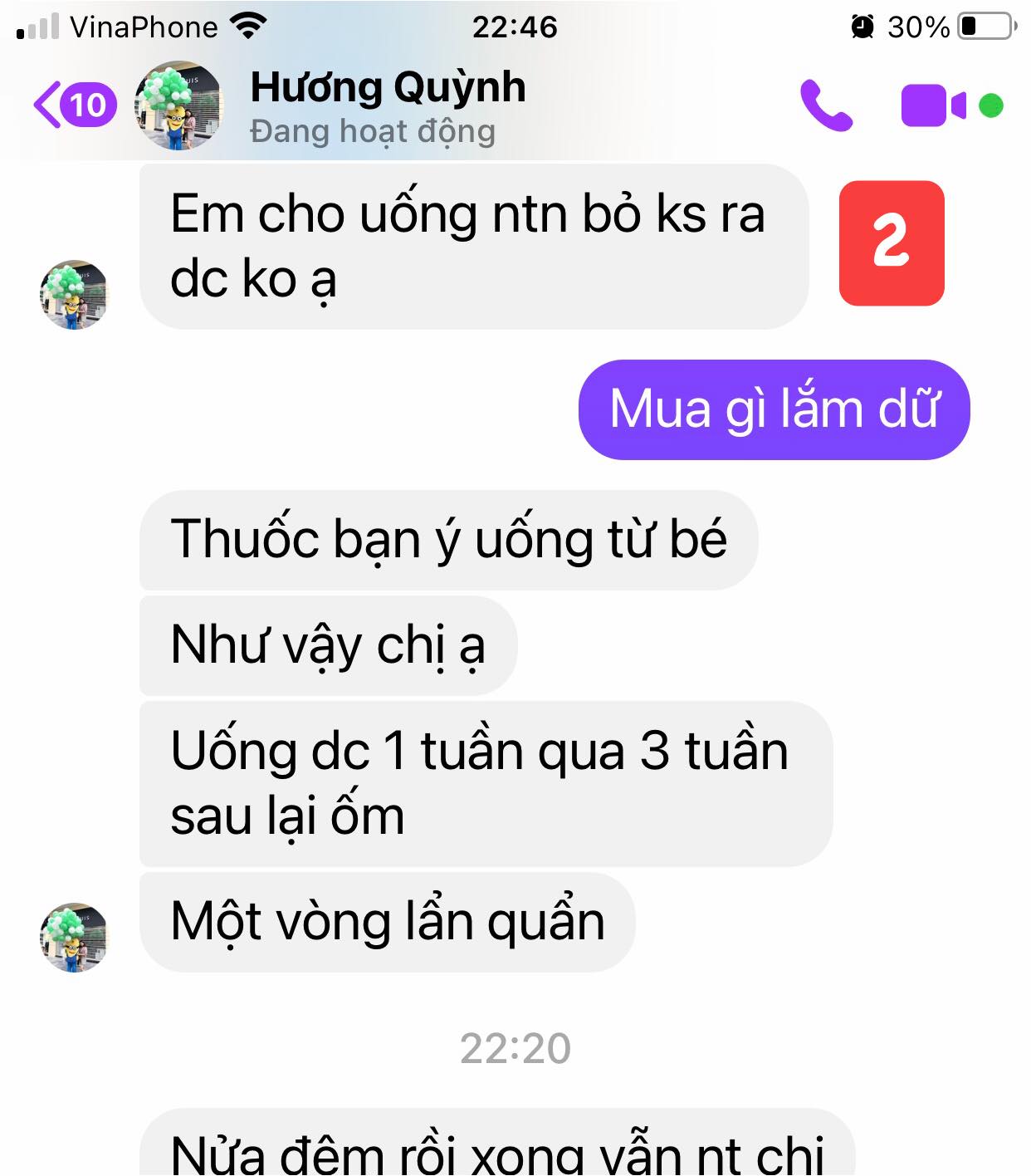Open Hương Quỳnh's profile from header
Viewport: 1031px width, 1176px height.
(x=386, y=106)
